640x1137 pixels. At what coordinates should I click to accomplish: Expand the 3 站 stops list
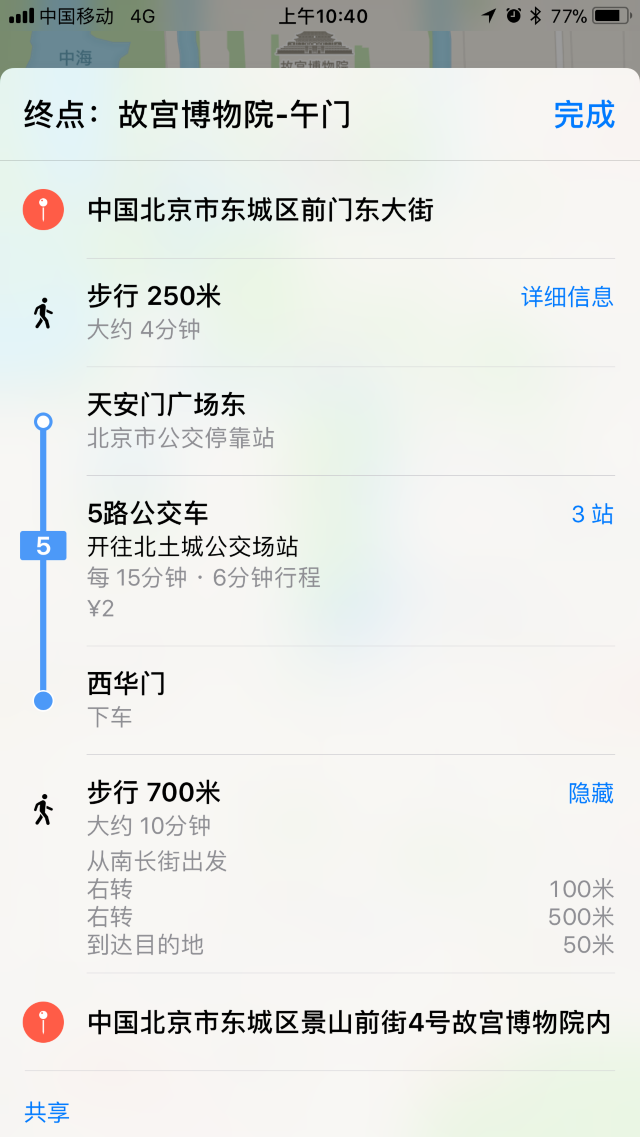(592, 514)
